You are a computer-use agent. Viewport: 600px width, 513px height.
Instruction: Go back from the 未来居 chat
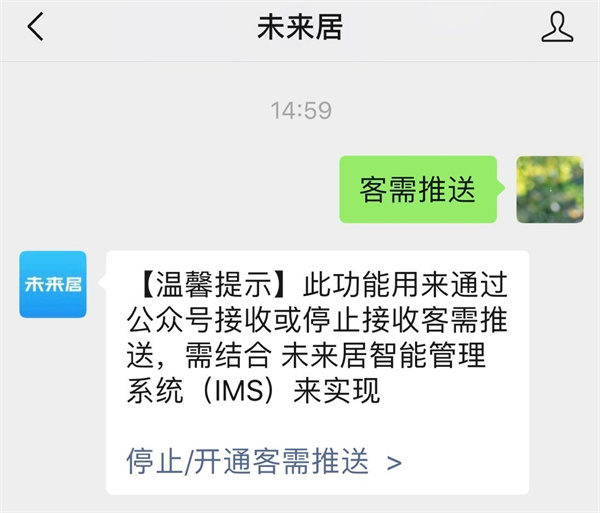tap(36, 27)
